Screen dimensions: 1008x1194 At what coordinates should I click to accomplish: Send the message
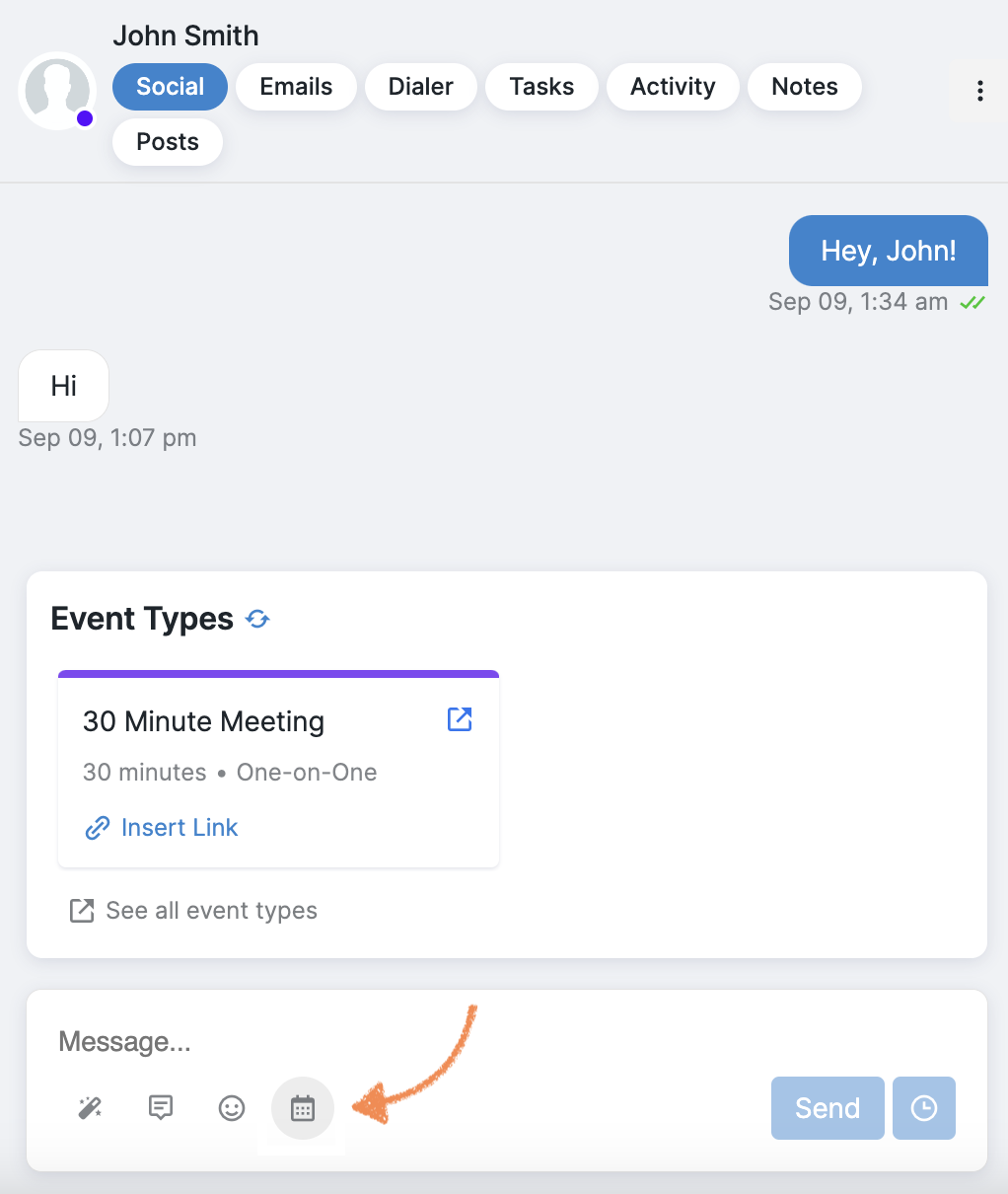click(x=828, y=1108)
